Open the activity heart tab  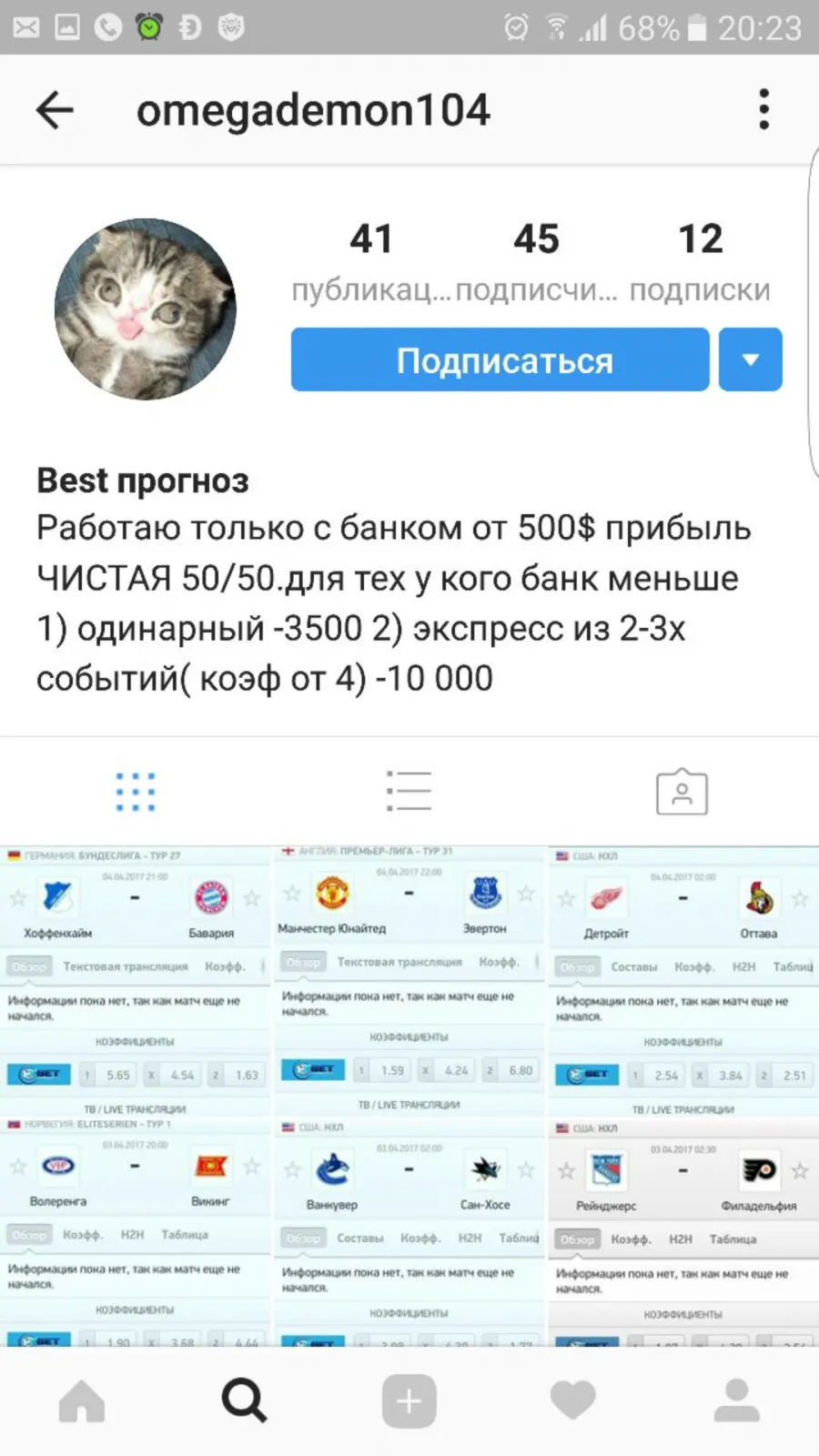[573, 1400]
